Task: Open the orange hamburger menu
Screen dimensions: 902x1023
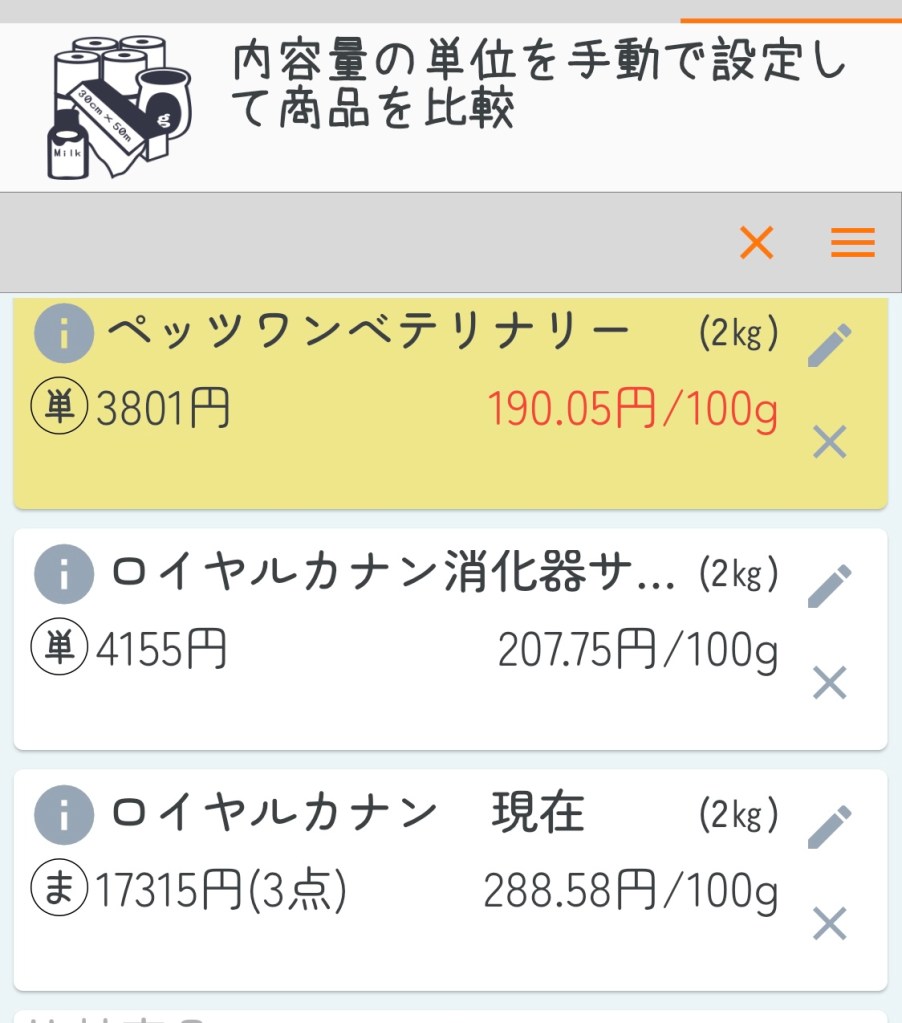Action: pos(852,243)
